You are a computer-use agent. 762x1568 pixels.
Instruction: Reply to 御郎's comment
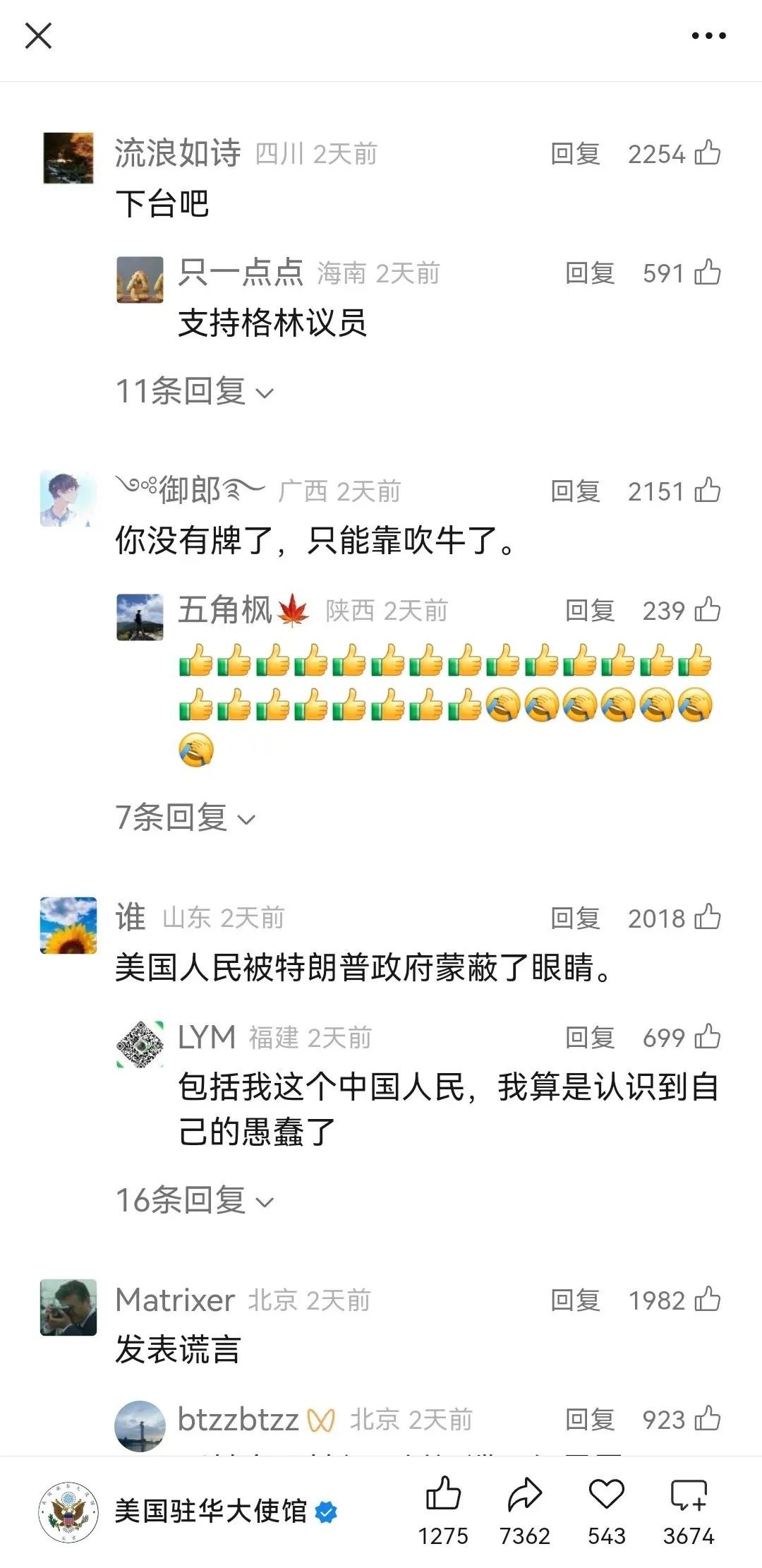(x=575, y=491)
